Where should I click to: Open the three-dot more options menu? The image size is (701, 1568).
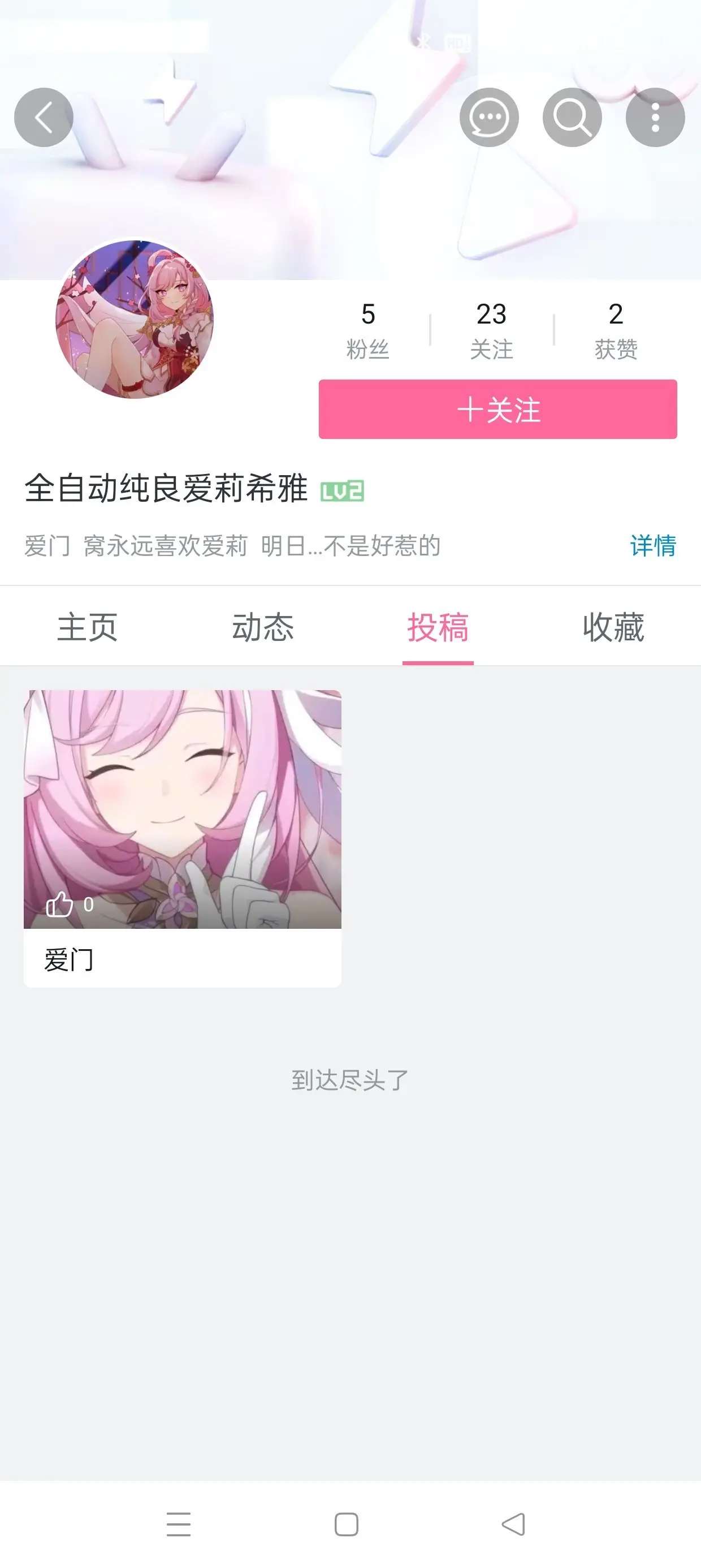(x=654, y=117)
